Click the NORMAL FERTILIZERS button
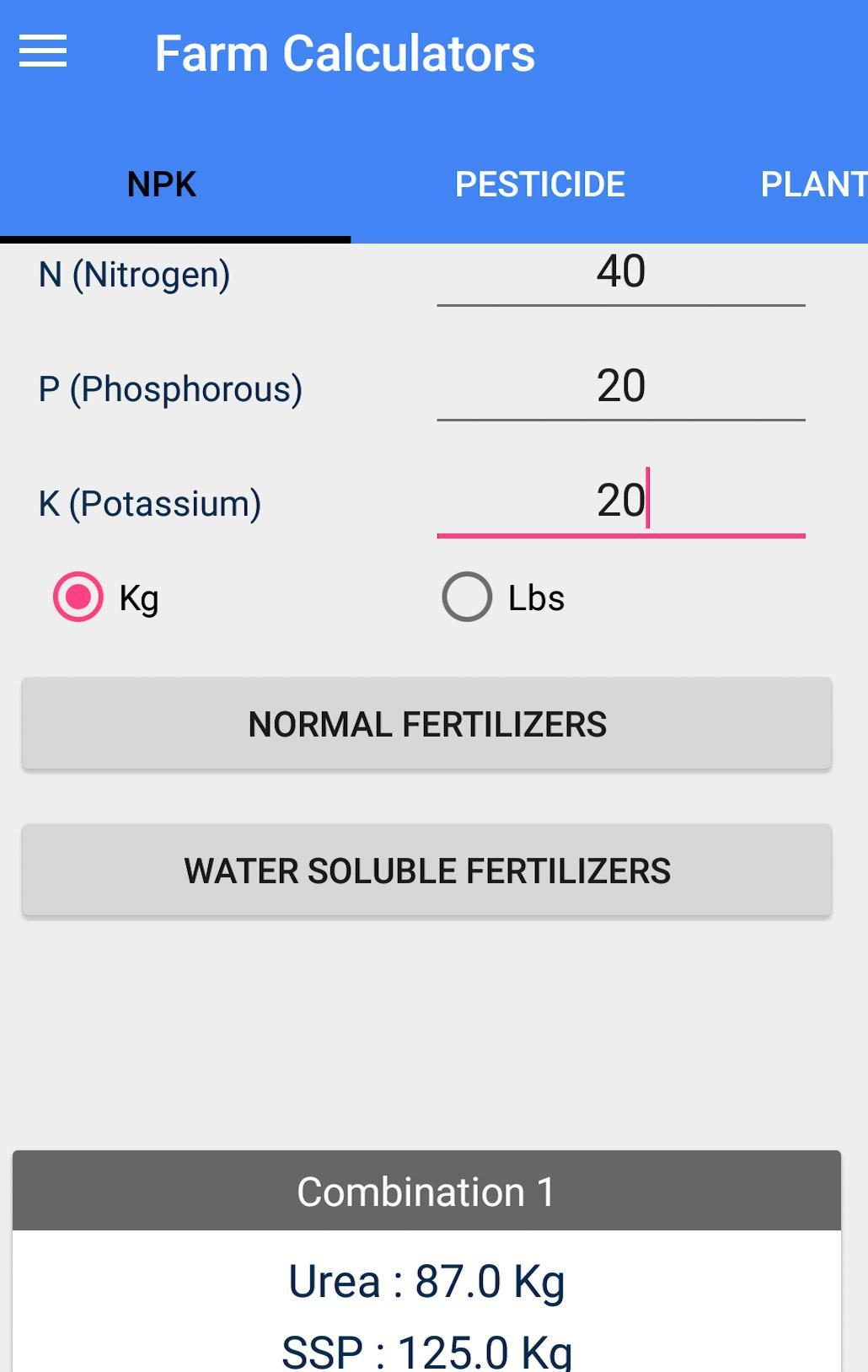Screen dimensions: 868x1372 [x=426, y=723]
